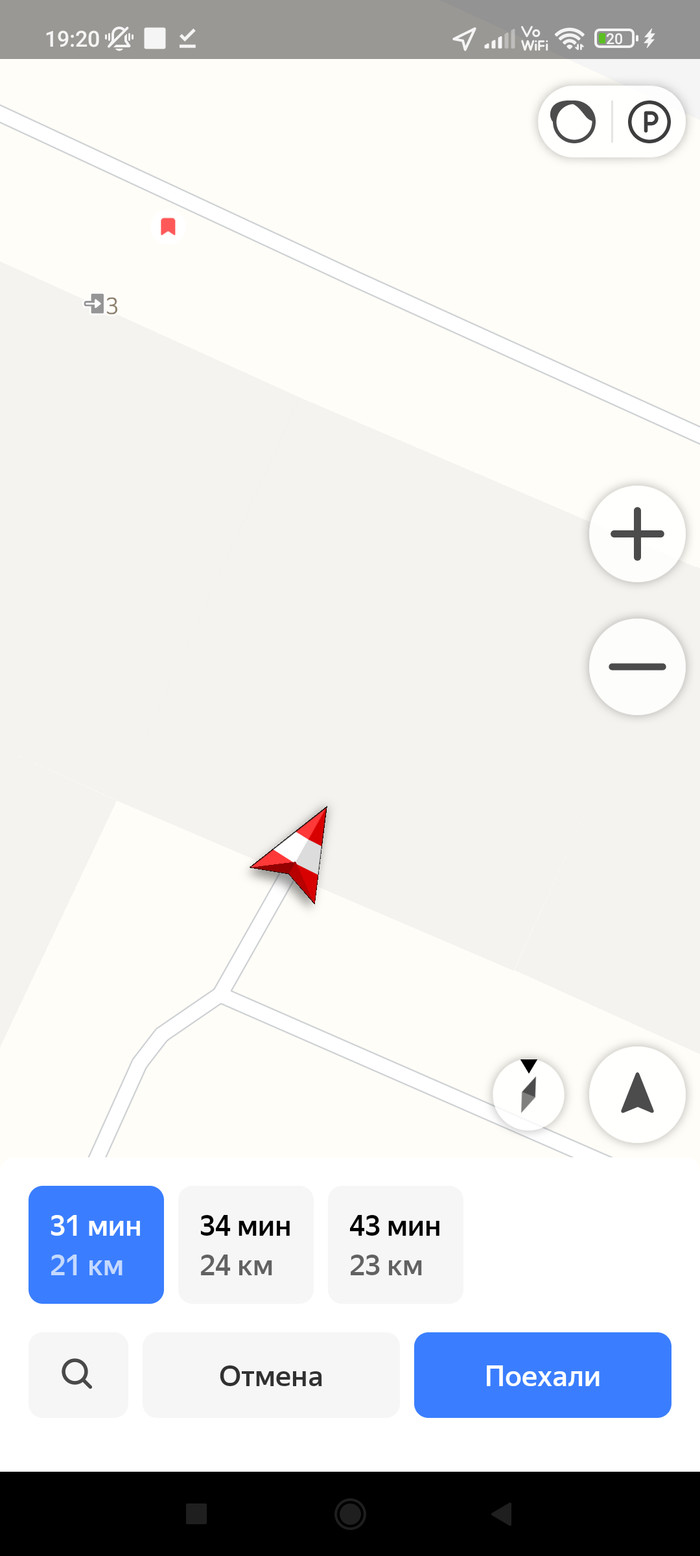700x1556 pixels.
Task: Toggle the traffic layer indicator
Action: (x=574, y=123)
